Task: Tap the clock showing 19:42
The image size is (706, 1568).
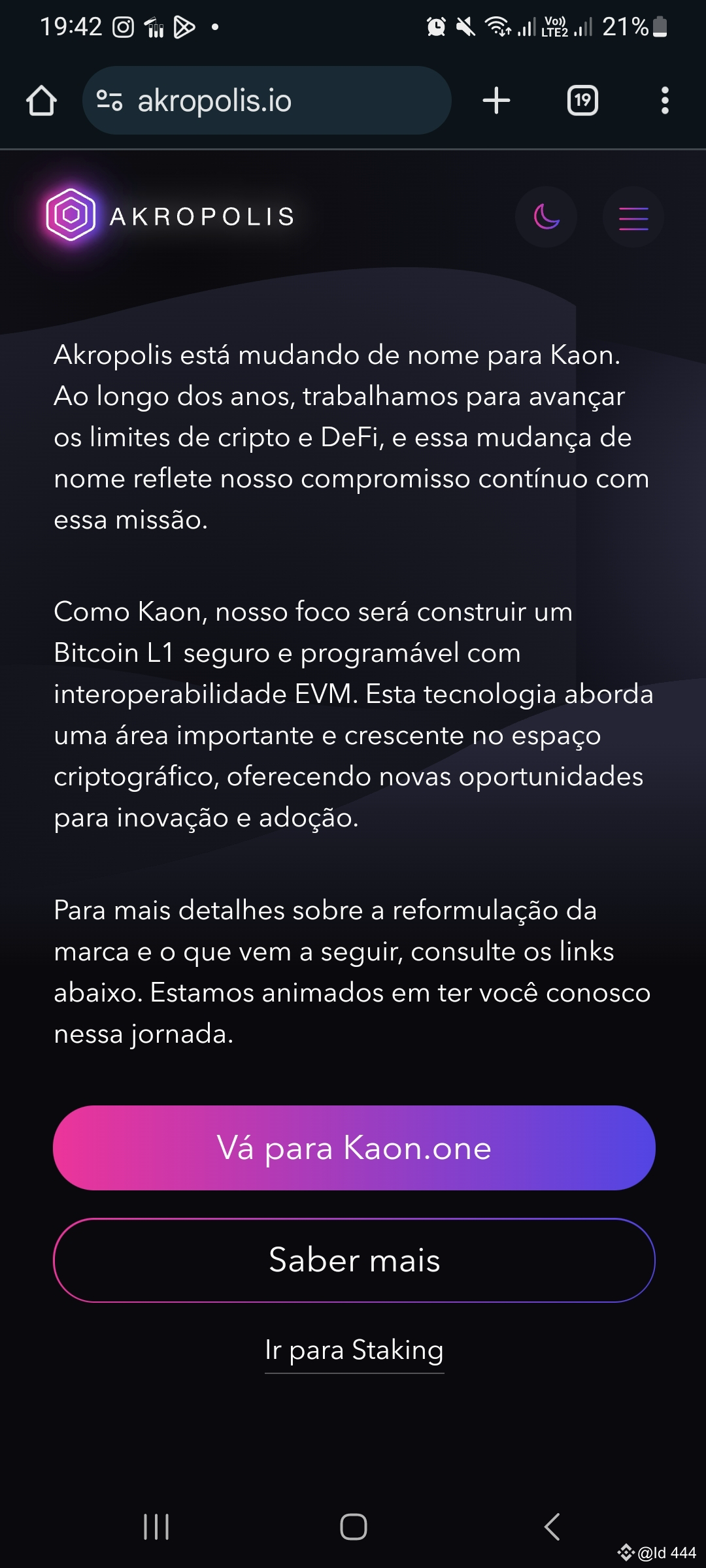Action: click(72, 26)
